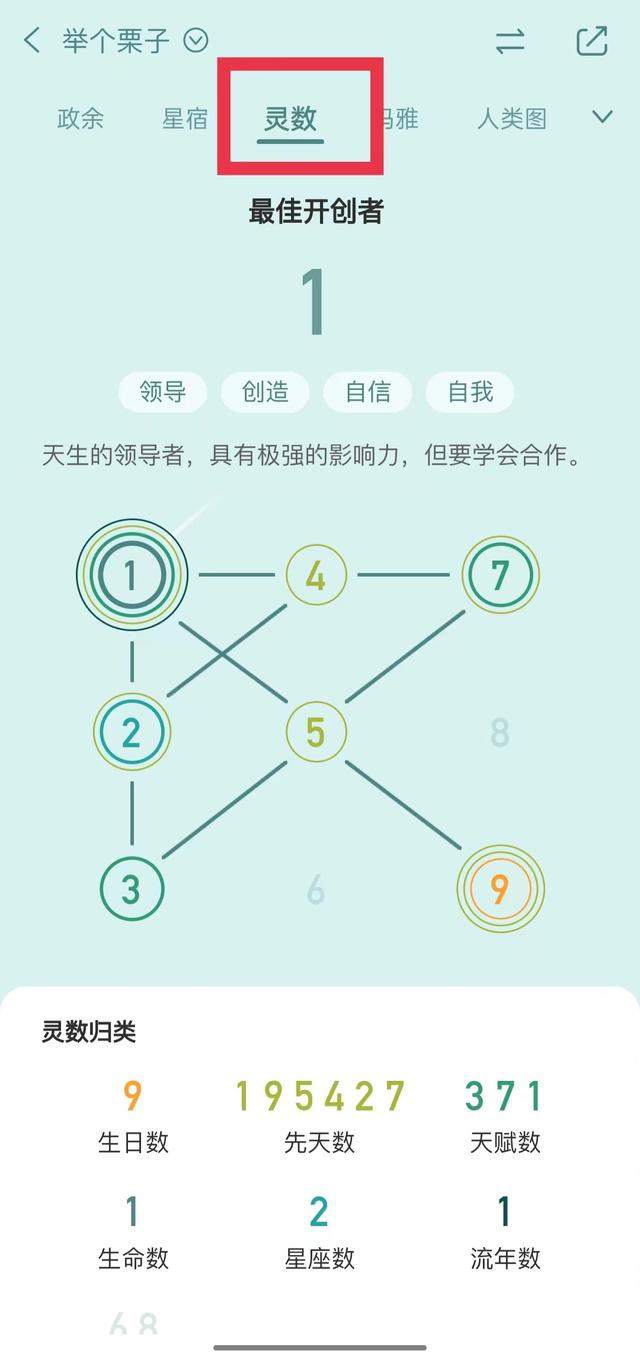Switch to the 玛雅 tab

click(x=400, y=119)
